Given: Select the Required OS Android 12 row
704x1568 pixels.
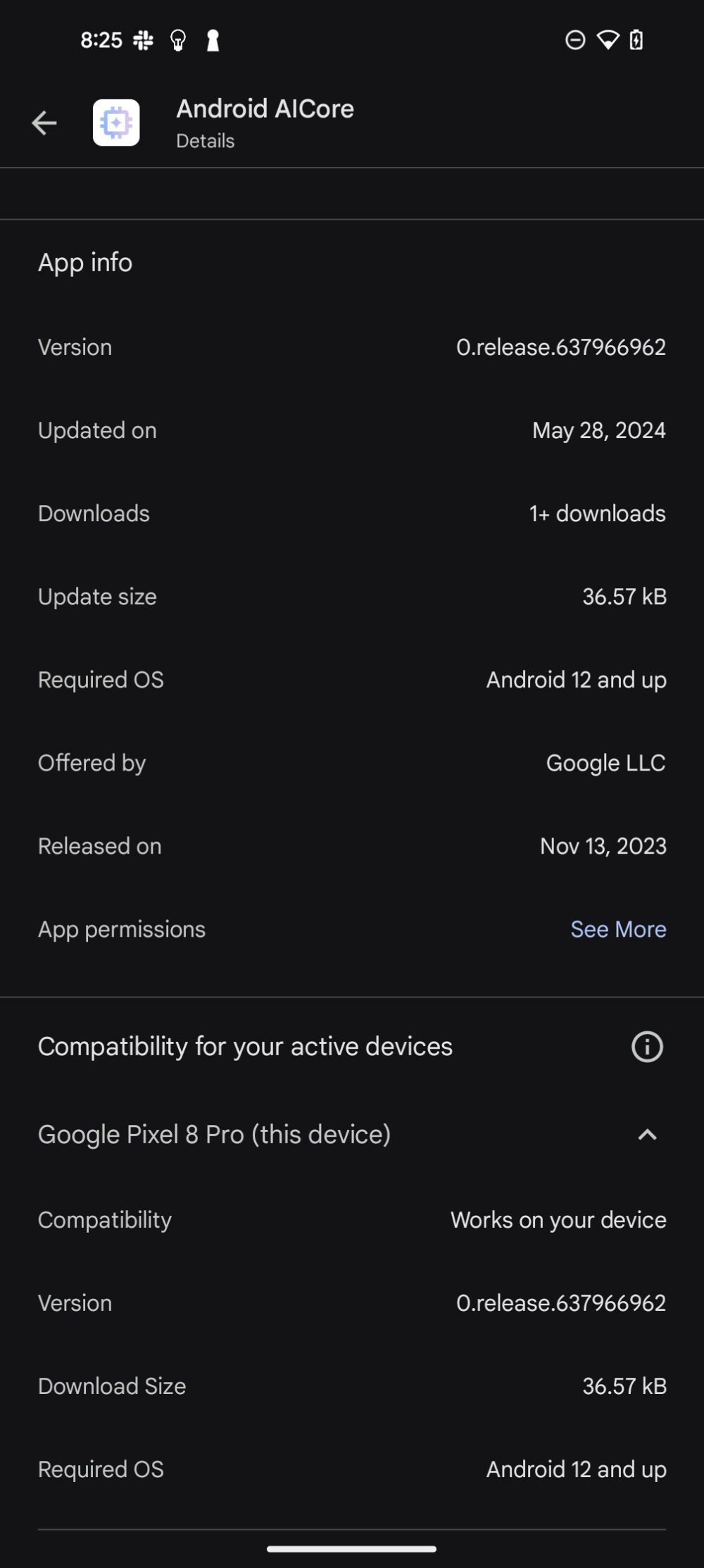Looking at the screenshot, I should [352, 679].
